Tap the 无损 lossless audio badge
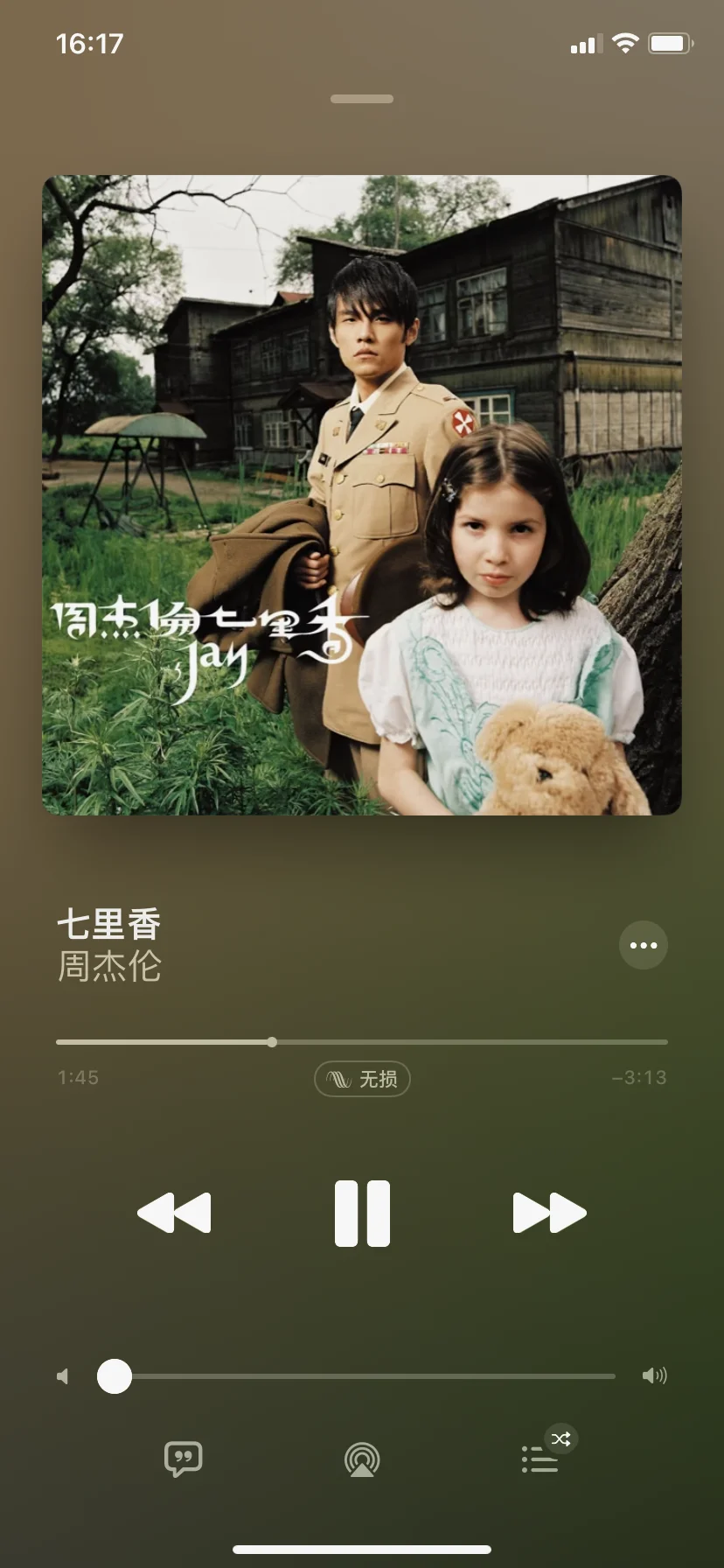This screenshot has height=1568, width=724. tap(362, 1078)
